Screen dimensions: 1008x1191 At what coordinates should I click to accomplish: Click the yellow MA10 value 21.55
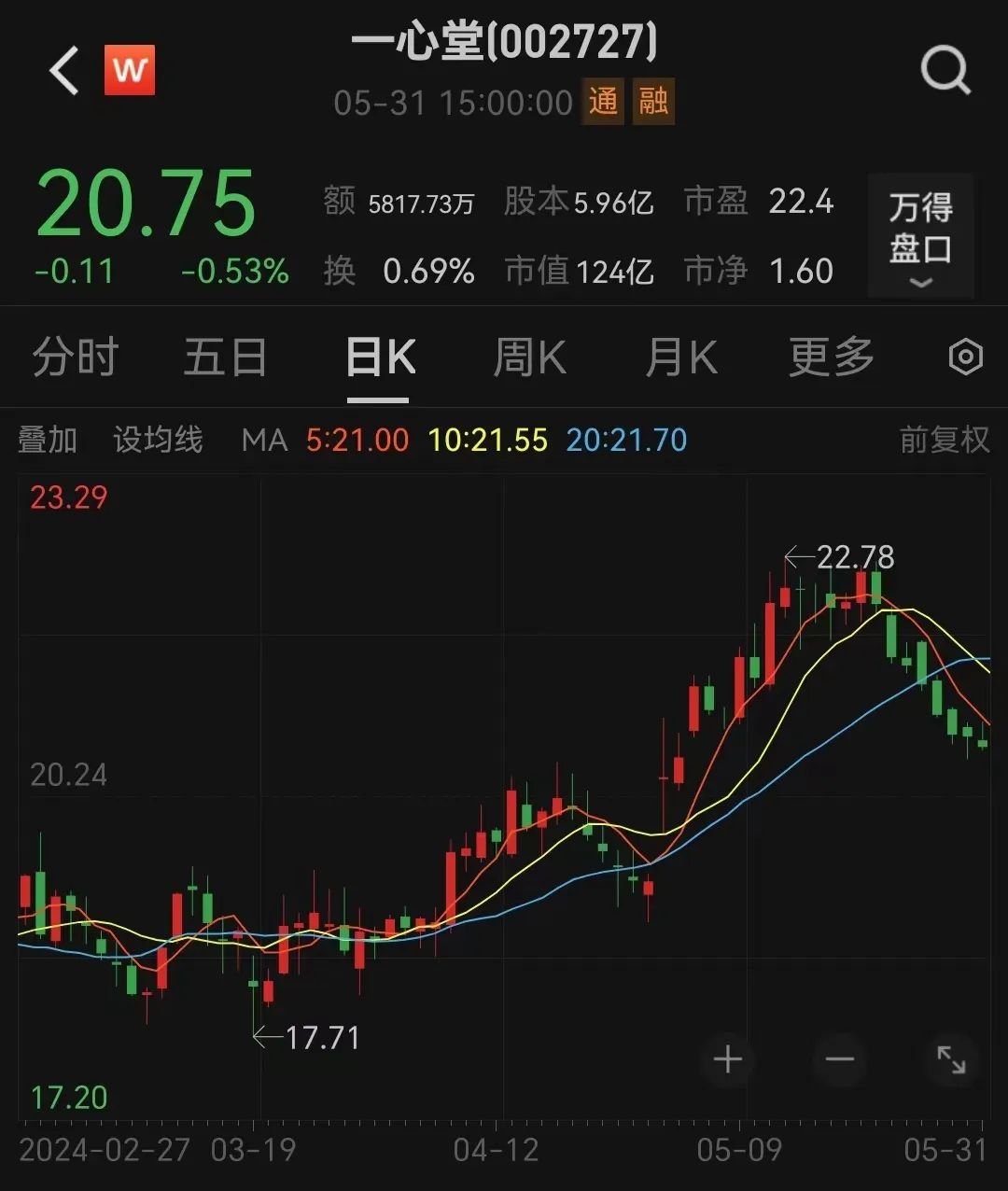click(487, 439)
